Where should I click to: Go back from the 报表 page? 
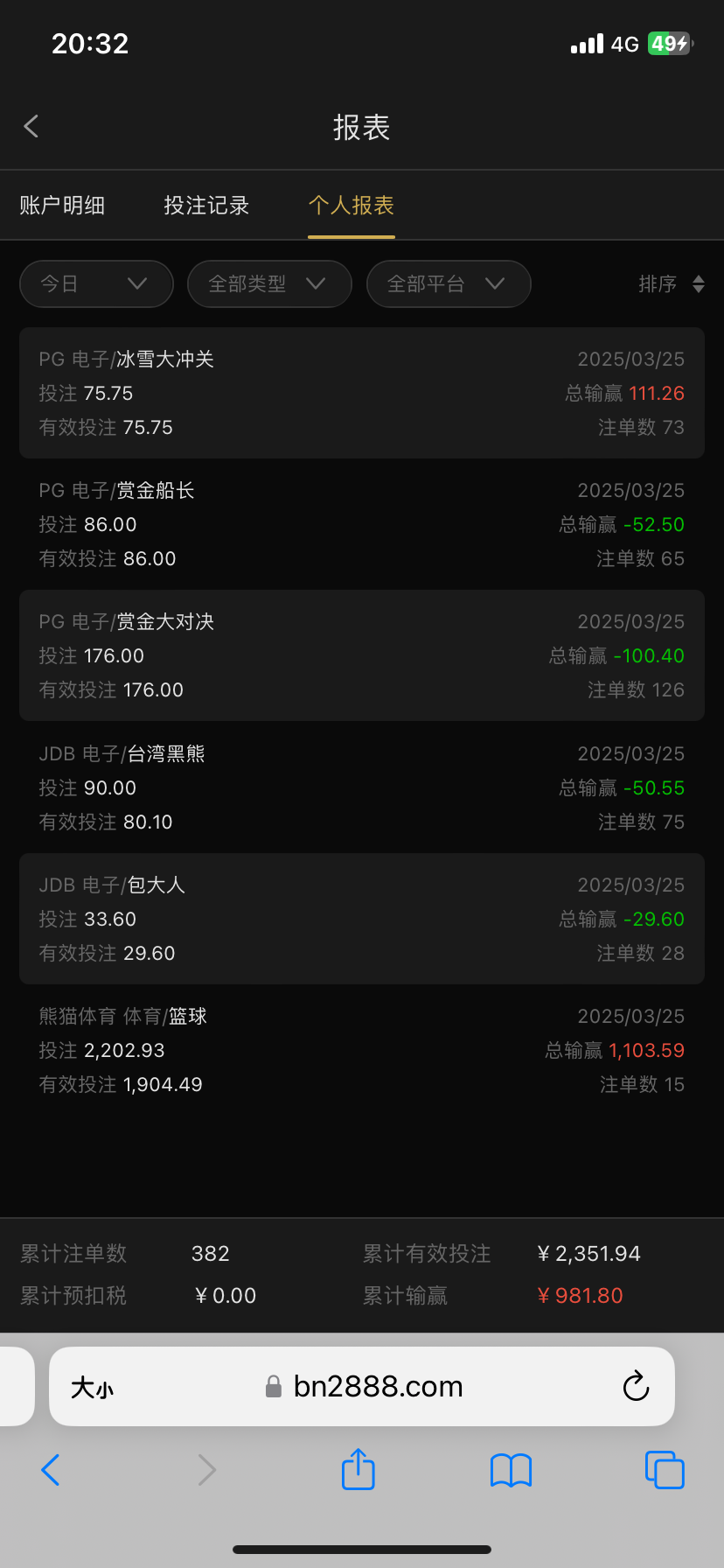[31, 127]
